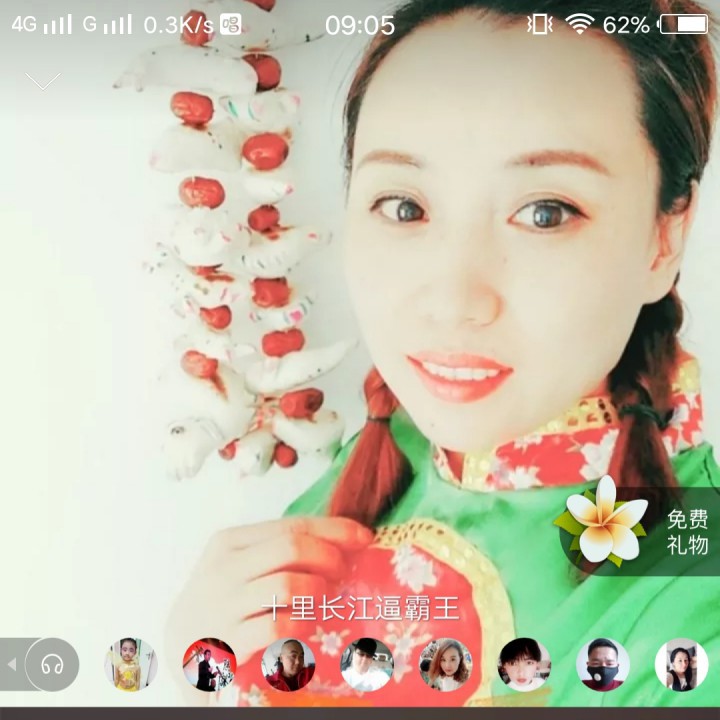Collapse the live stream with the down chevron
The width and height of the screenshot is (720, 720).
click(43, 81)
